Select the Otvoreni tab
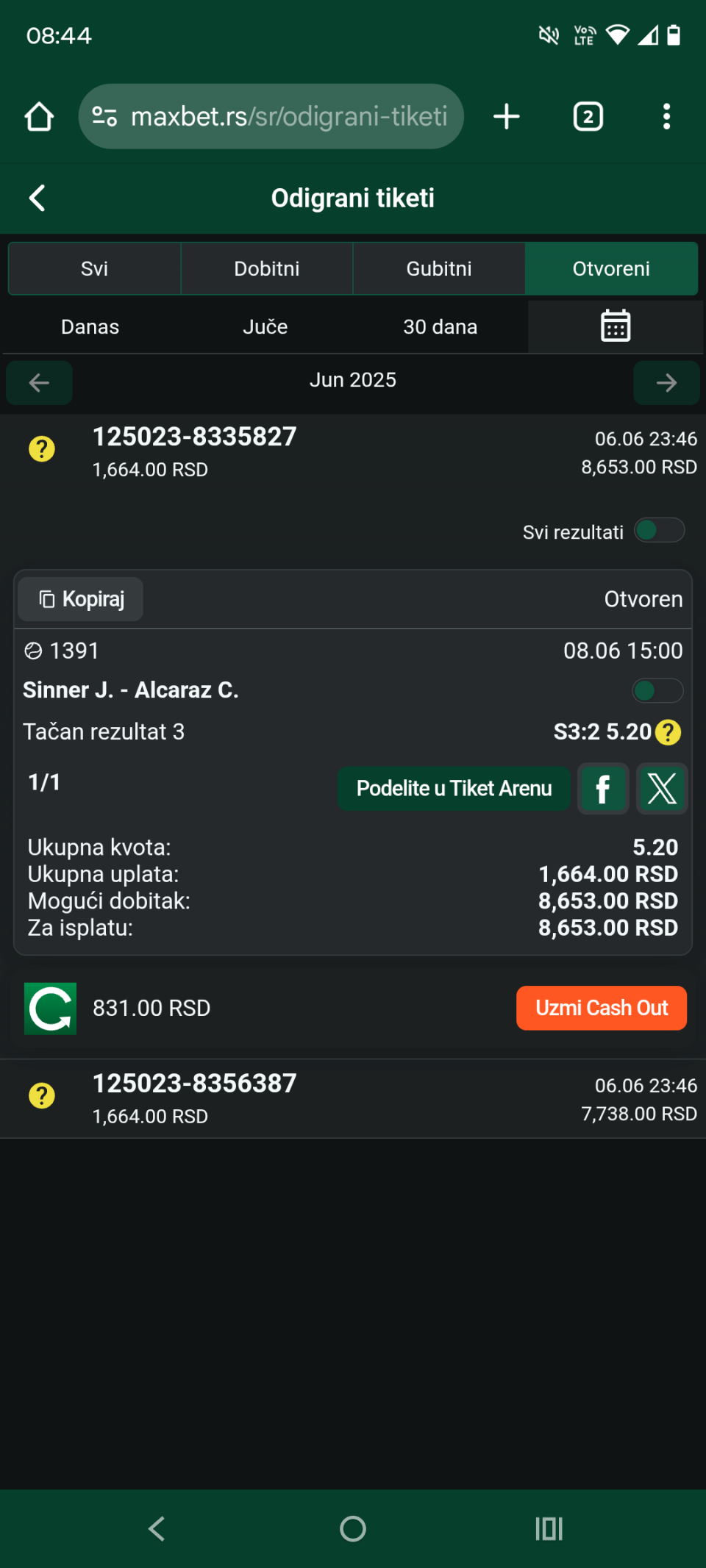706x1568 pixels. [611, 268]
